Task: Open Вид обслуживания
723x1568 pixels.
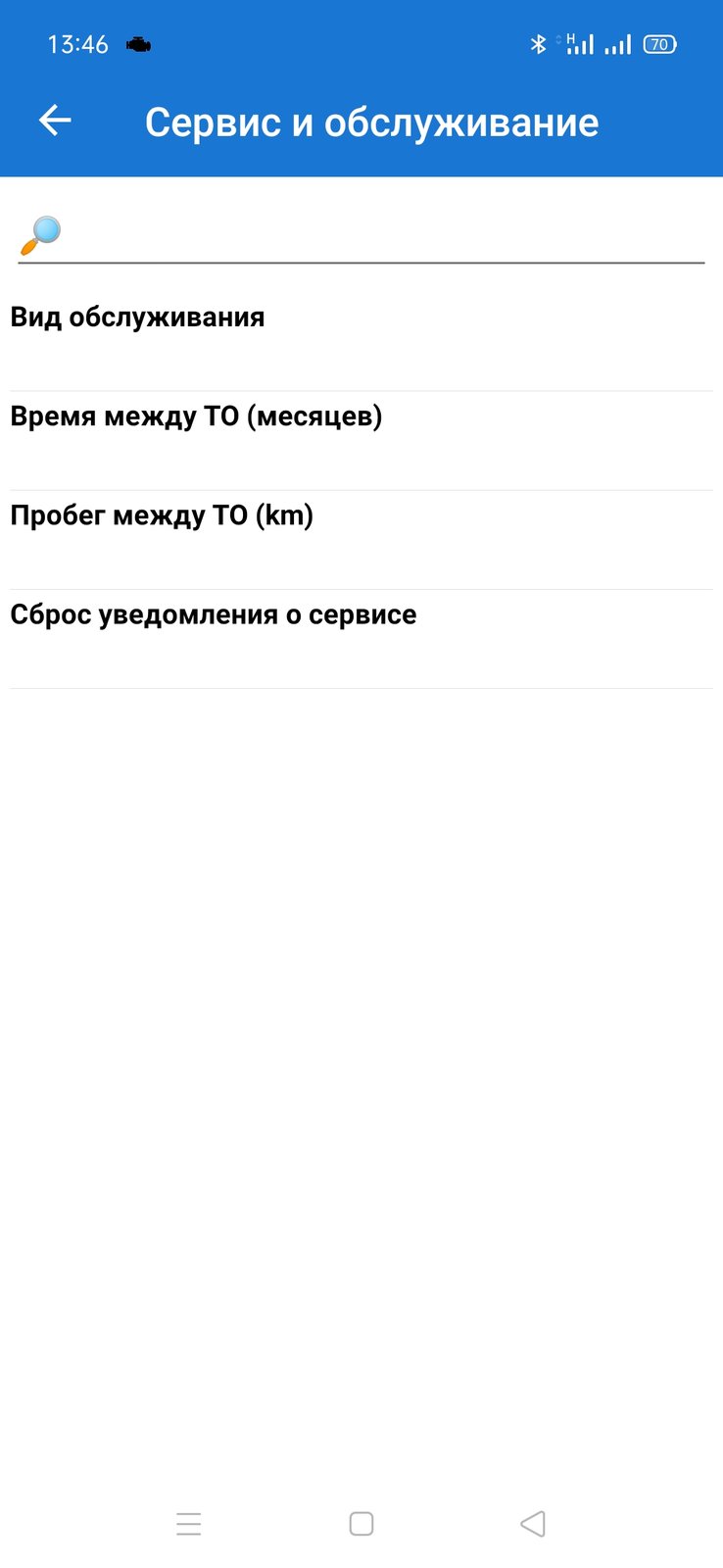Action: tap(361, 342)
